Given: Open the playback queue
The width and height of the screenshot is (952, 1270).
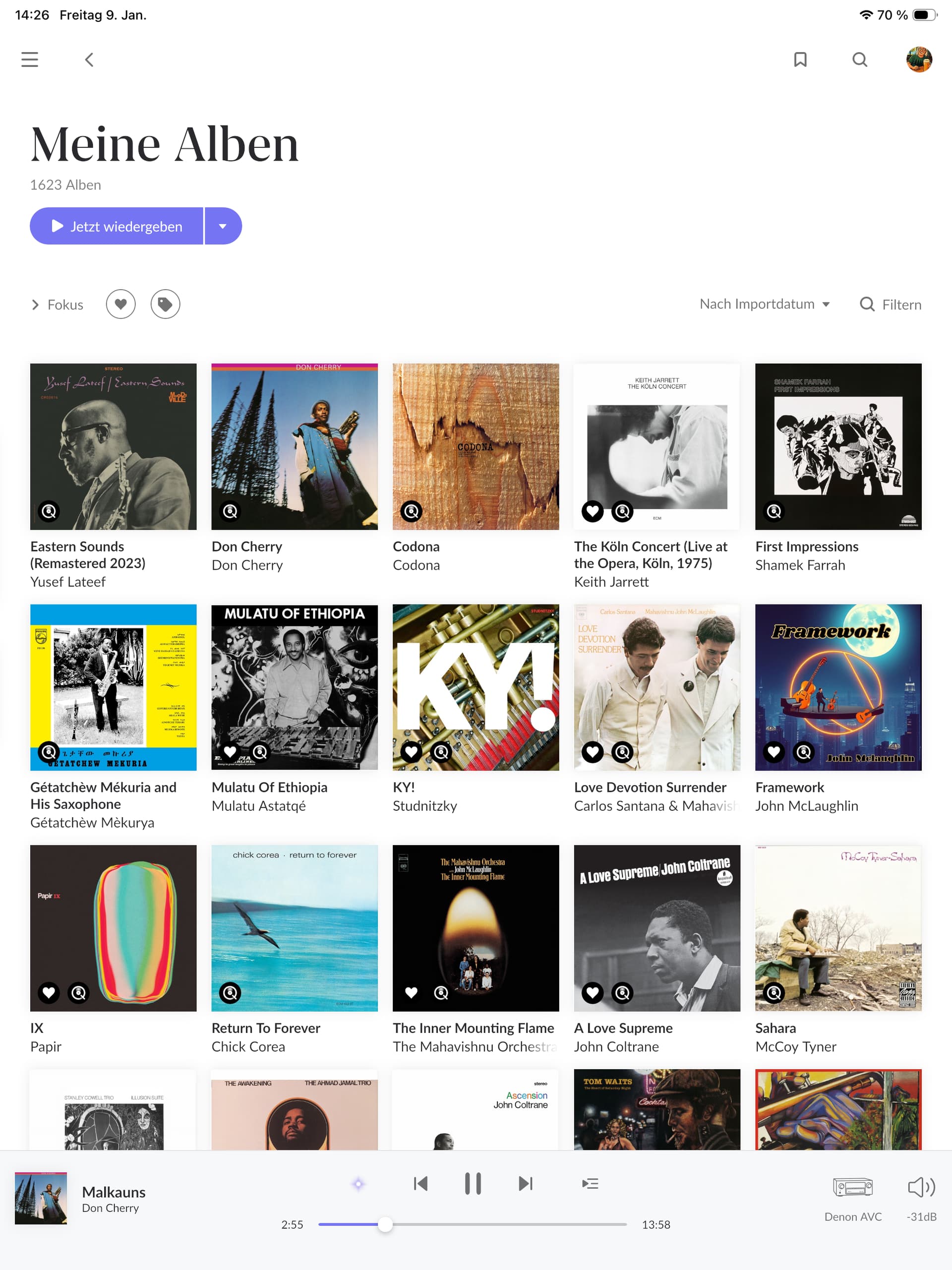Looking at the screenshot, I should pyautogui.click(x=590, y=1183).
